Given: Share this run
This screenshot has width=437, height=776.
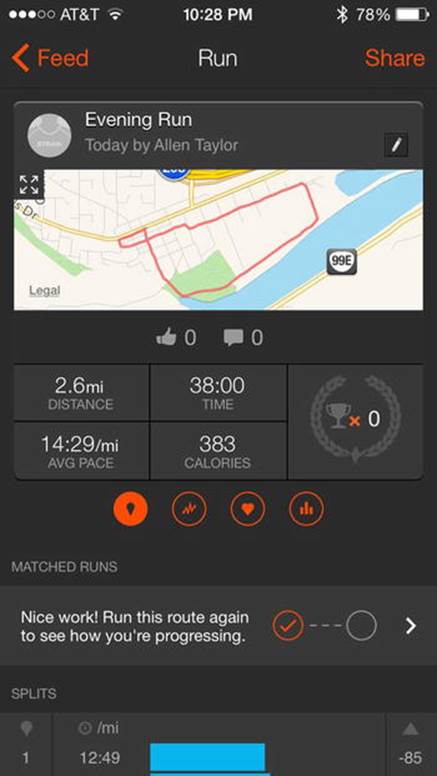Looking at the screenshot, I should (x=394, y=58).
